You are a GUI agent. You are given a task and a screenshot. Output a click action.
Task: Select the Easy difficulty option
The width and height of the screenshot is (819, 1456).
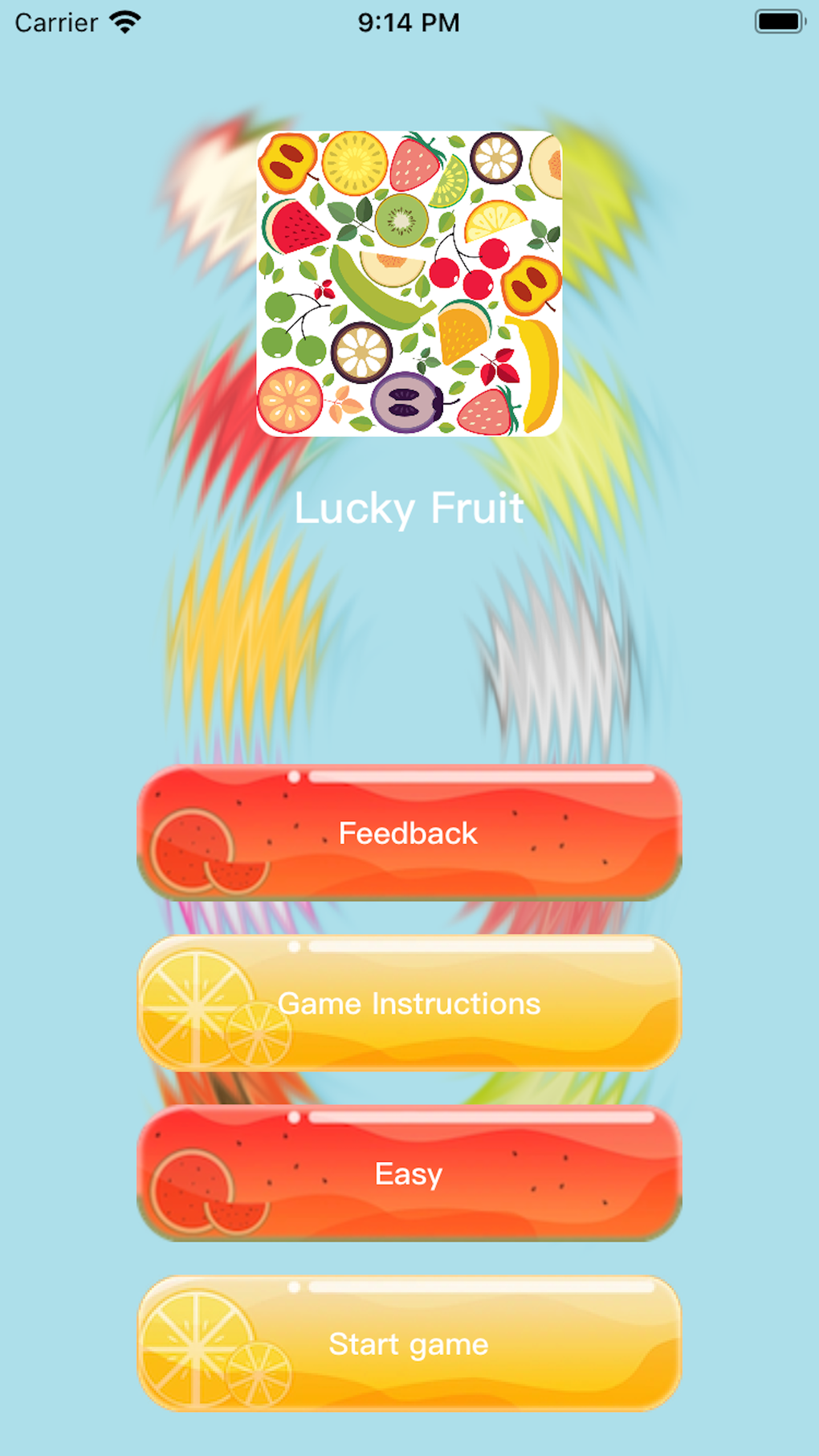click(409, 1174)
